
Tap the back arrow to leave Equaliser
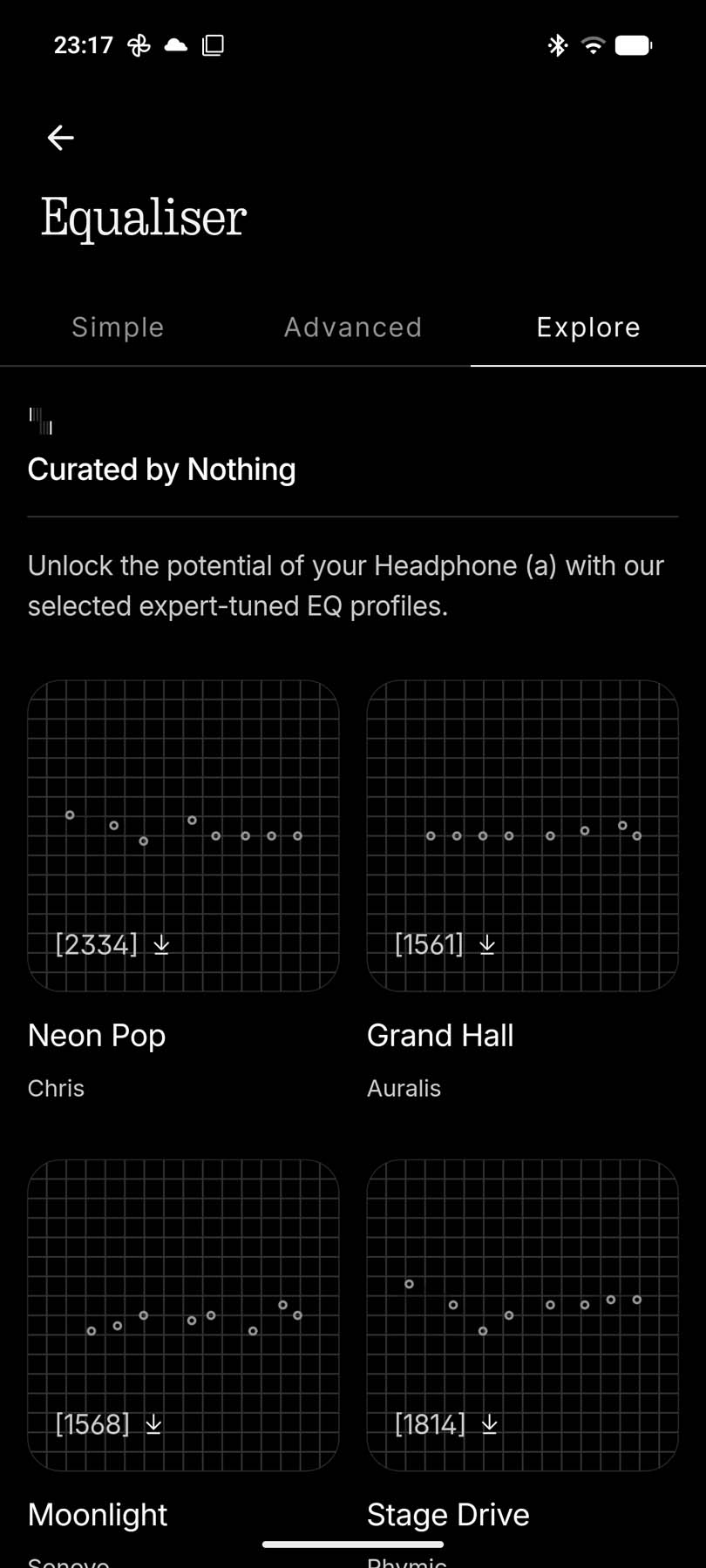click(60, 138)
